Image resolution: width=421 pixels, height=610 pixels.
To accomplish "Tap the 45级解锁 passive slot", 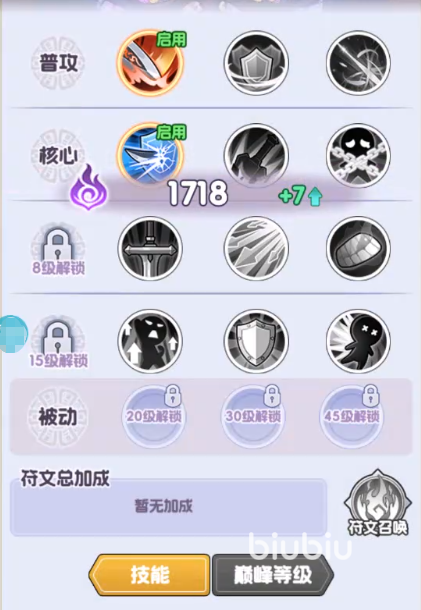I will 352,416.
